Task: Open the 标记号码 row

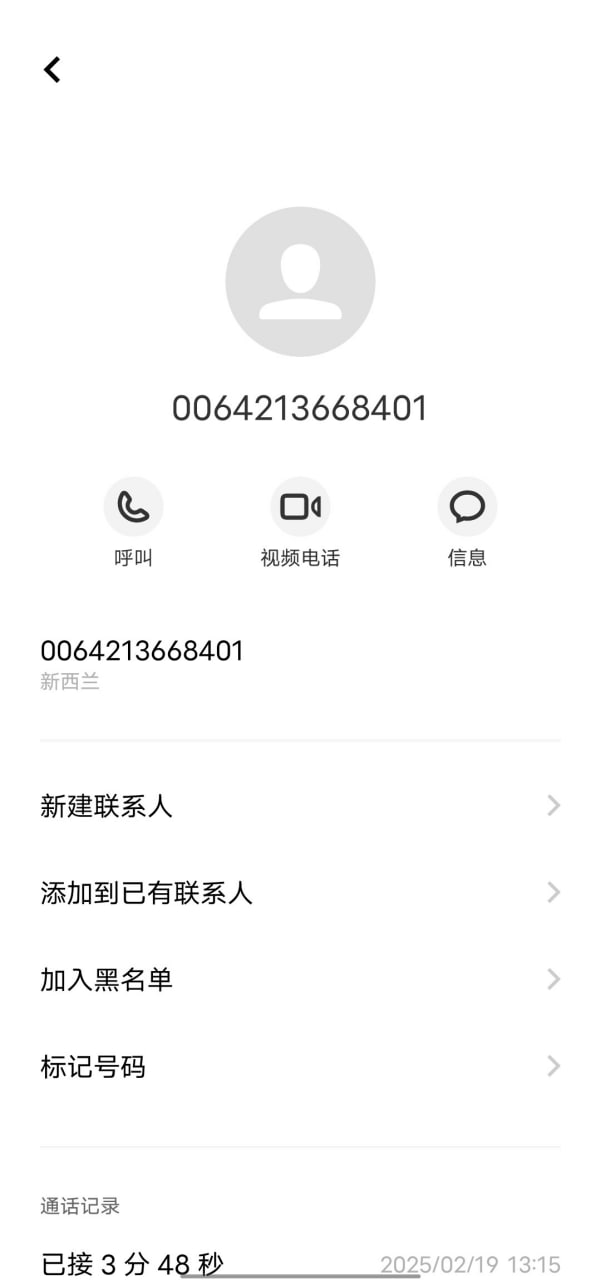Action: pyautogui.click(x=300, y=1066)
